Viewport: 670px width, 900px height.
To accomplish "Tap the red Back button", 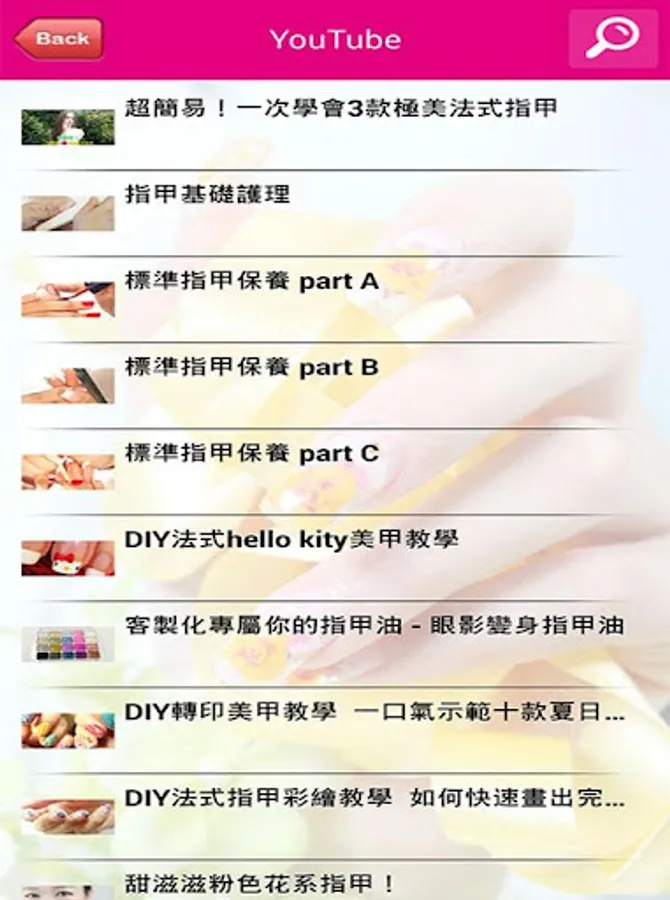I will click(59, 39).
